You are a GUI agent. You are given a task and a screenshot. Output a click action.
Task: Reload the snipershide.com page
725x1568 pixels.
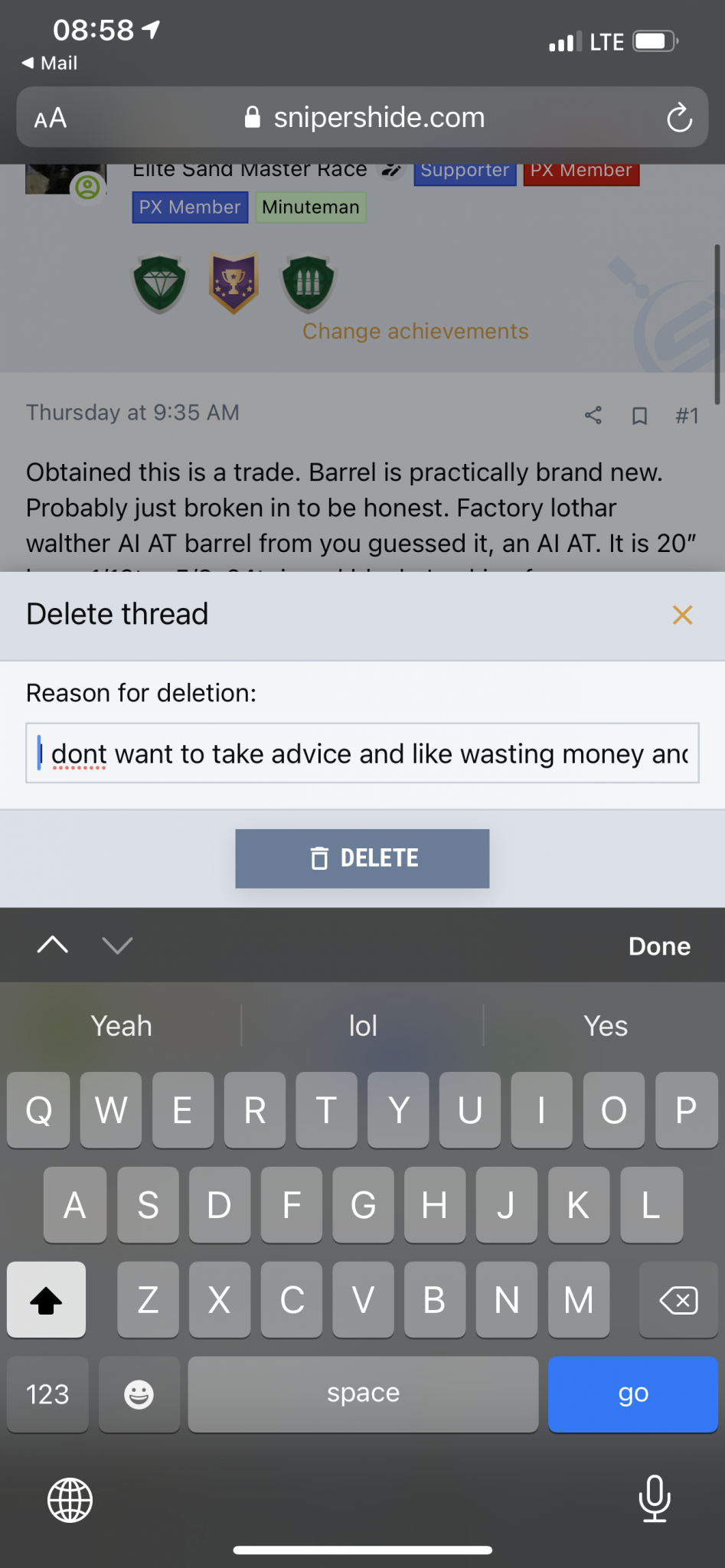678,118
